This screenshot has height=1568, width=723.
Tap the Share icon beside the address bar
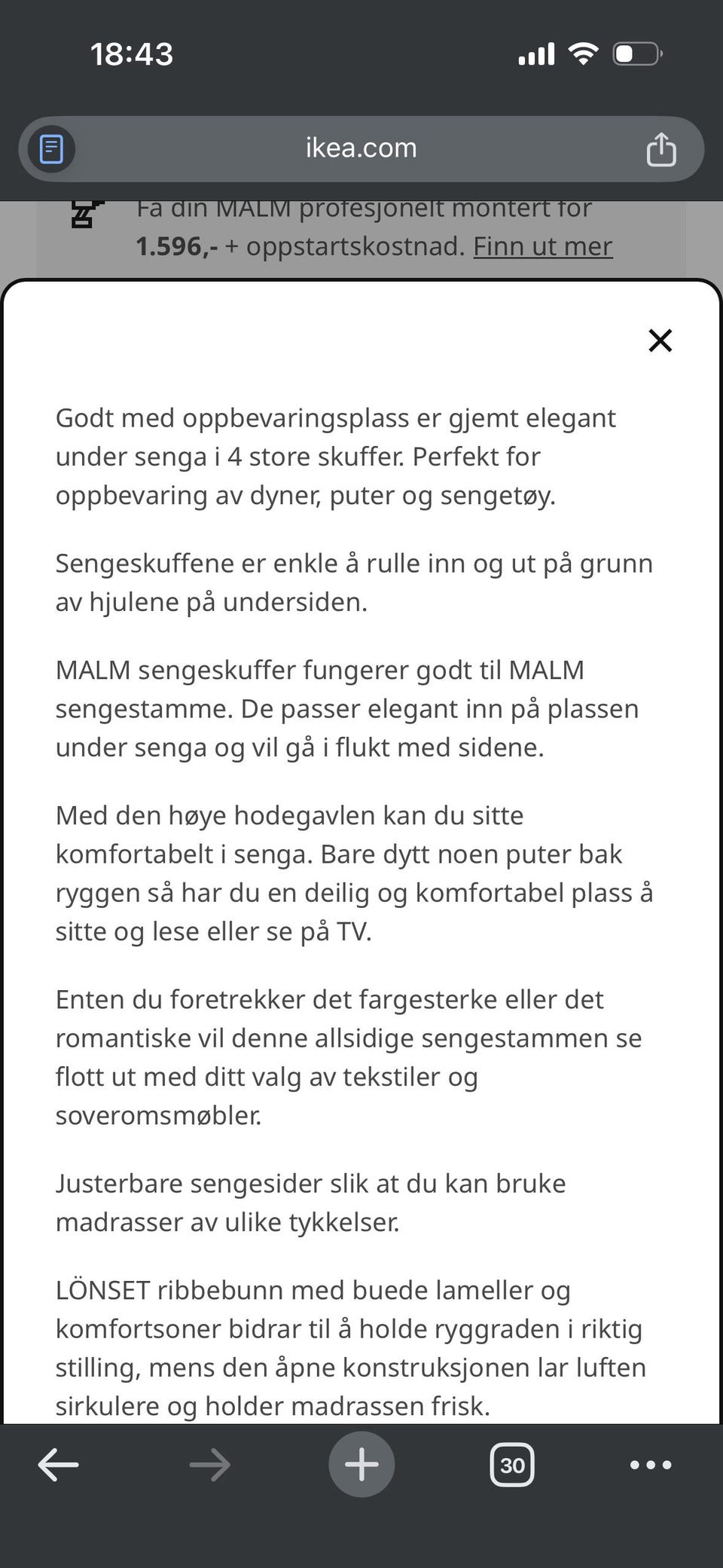661,148
